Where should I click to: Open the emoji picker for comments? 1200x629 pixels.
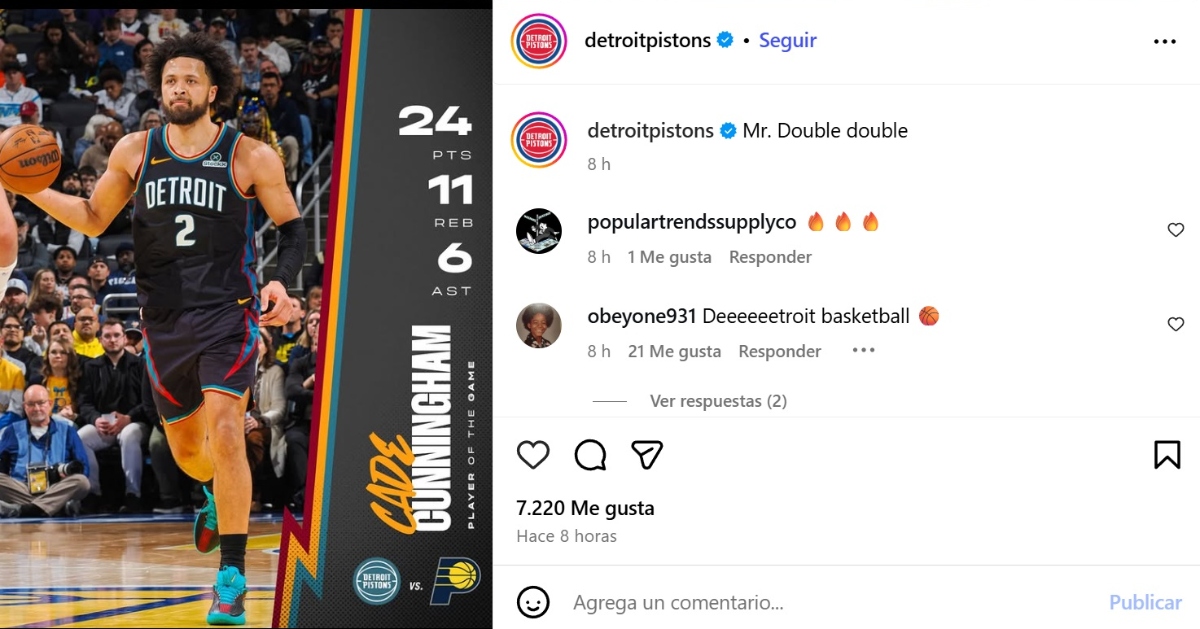[x=533, y=602]
